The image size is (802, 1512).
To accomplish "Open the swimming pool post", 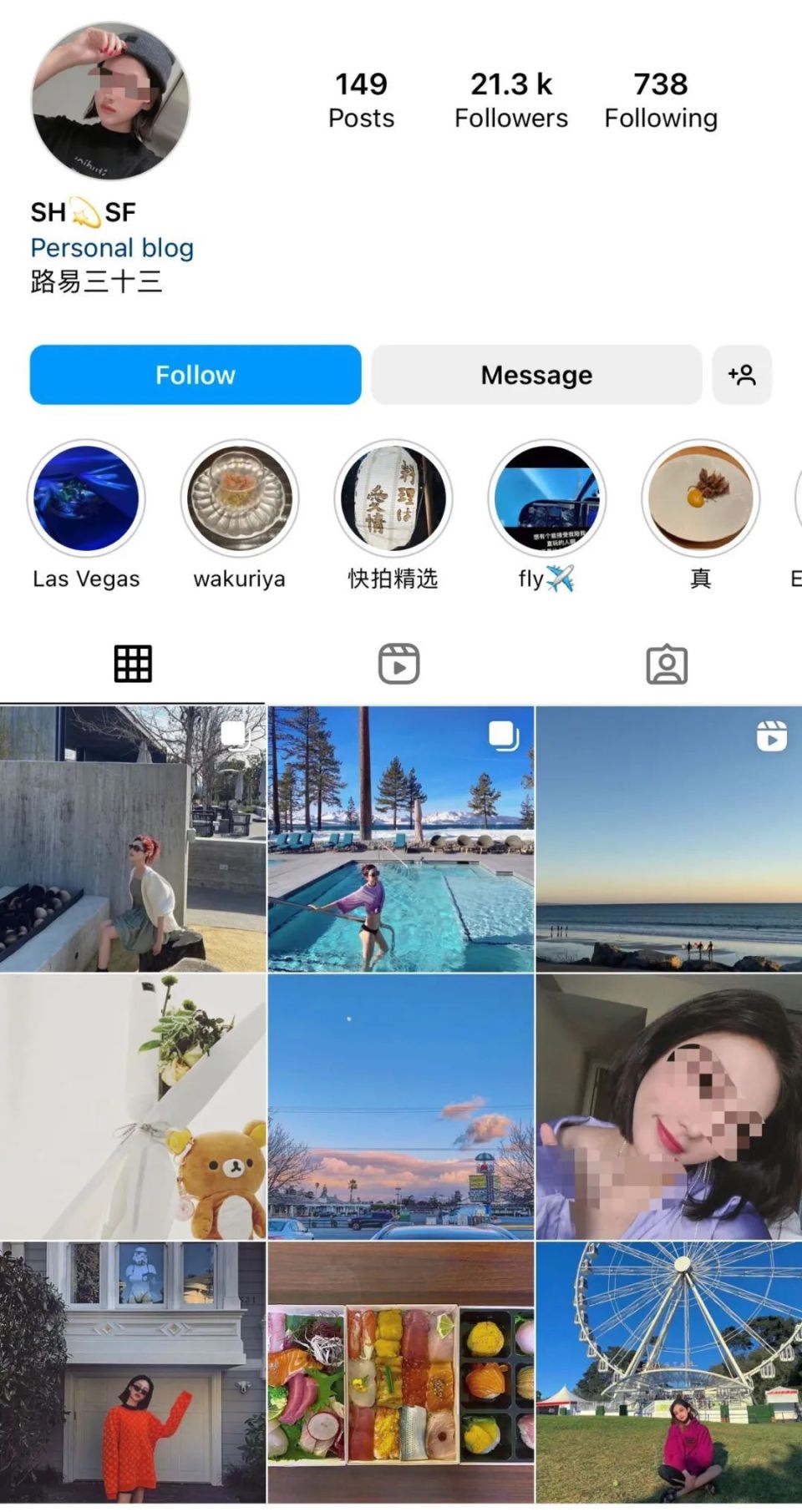I will point(401,839).
